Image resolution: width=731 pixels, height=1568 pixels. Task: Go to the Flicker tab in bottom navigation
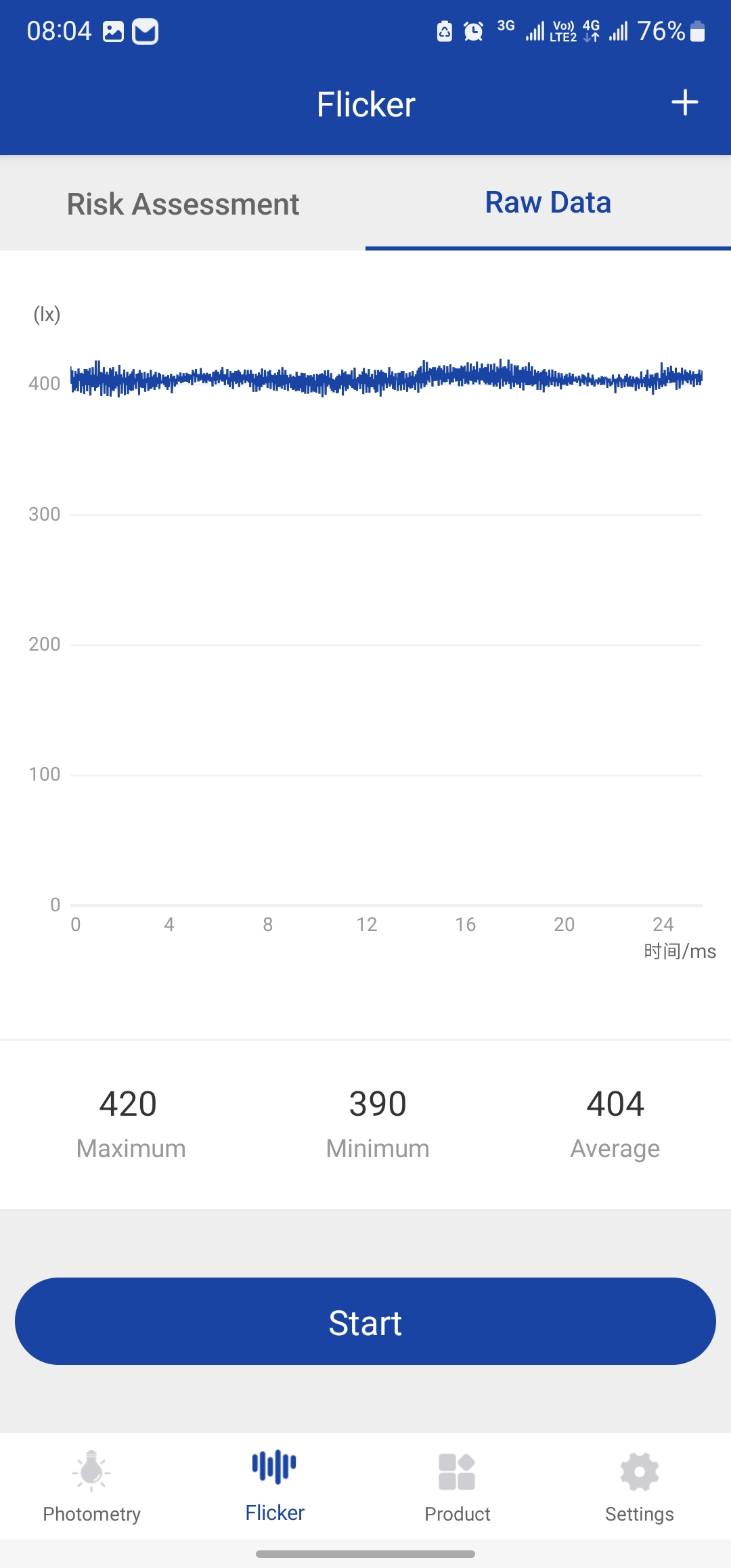tap(274, 1486)
